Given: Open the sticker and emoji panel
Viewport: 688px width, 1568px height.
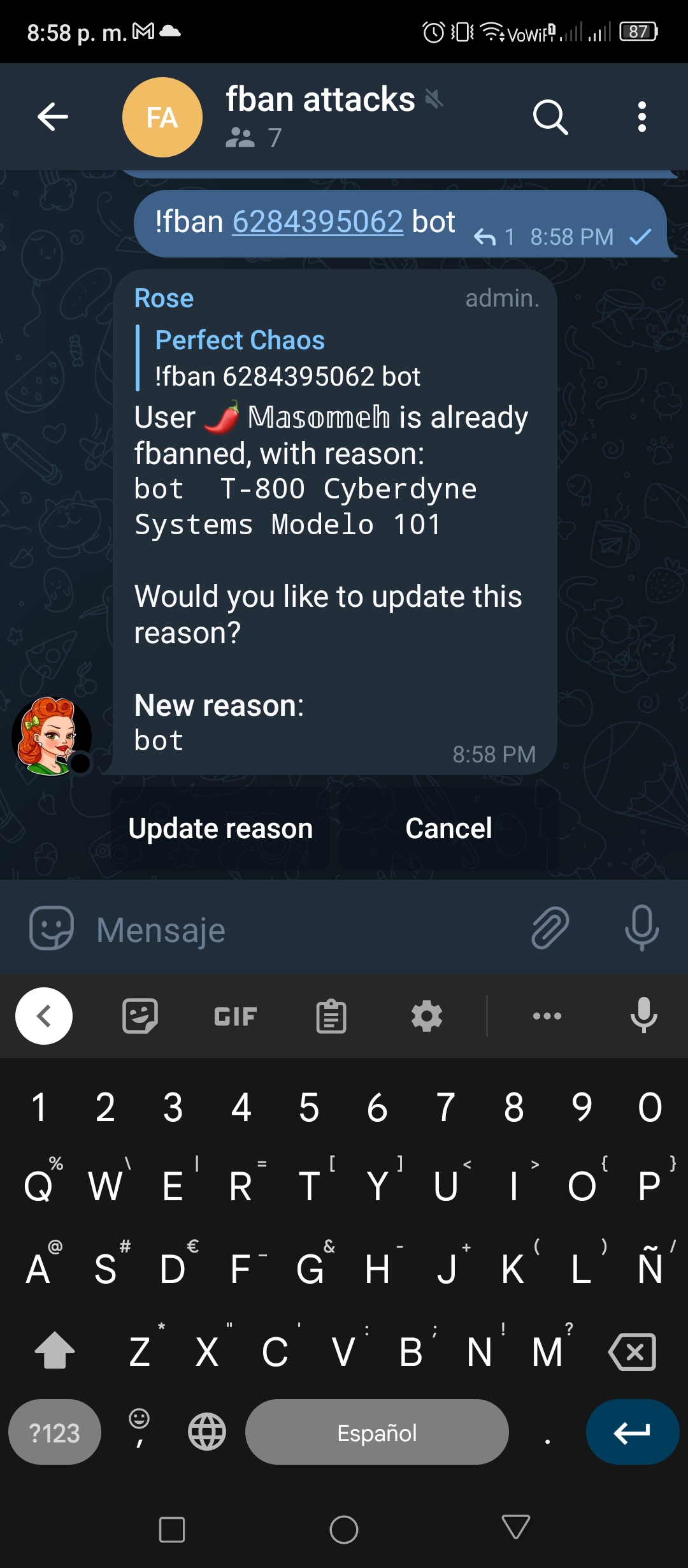Looking at the screenshot, I should [52, 928].
